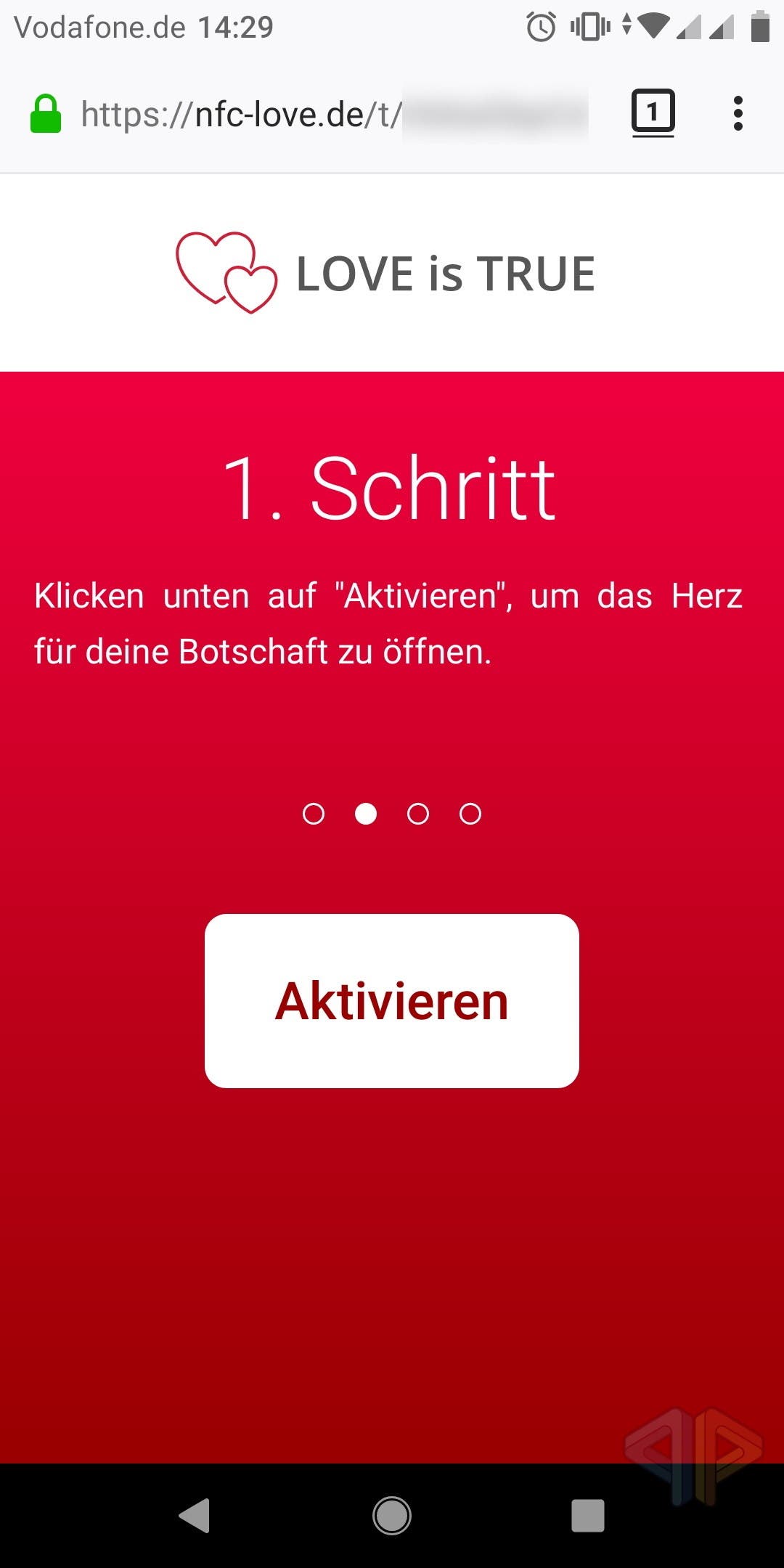
Task: Go to the home screen
Action: (x=392, y=1516)
